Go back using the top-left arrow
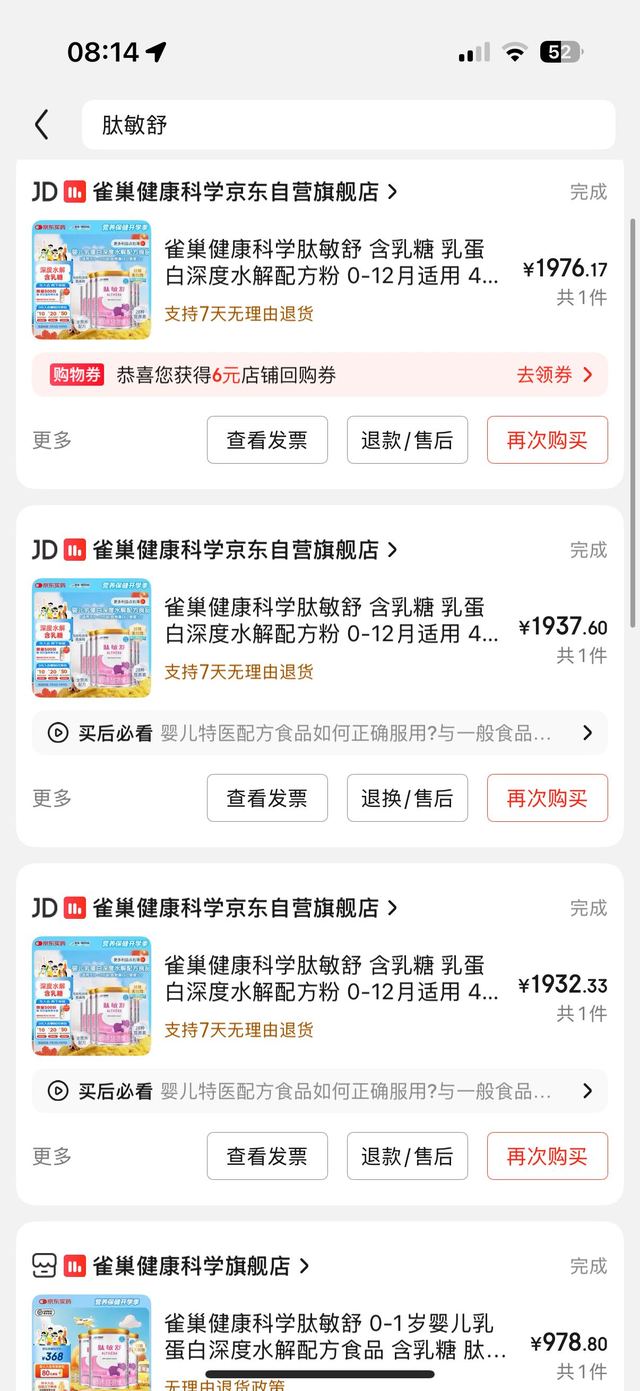 41,125
